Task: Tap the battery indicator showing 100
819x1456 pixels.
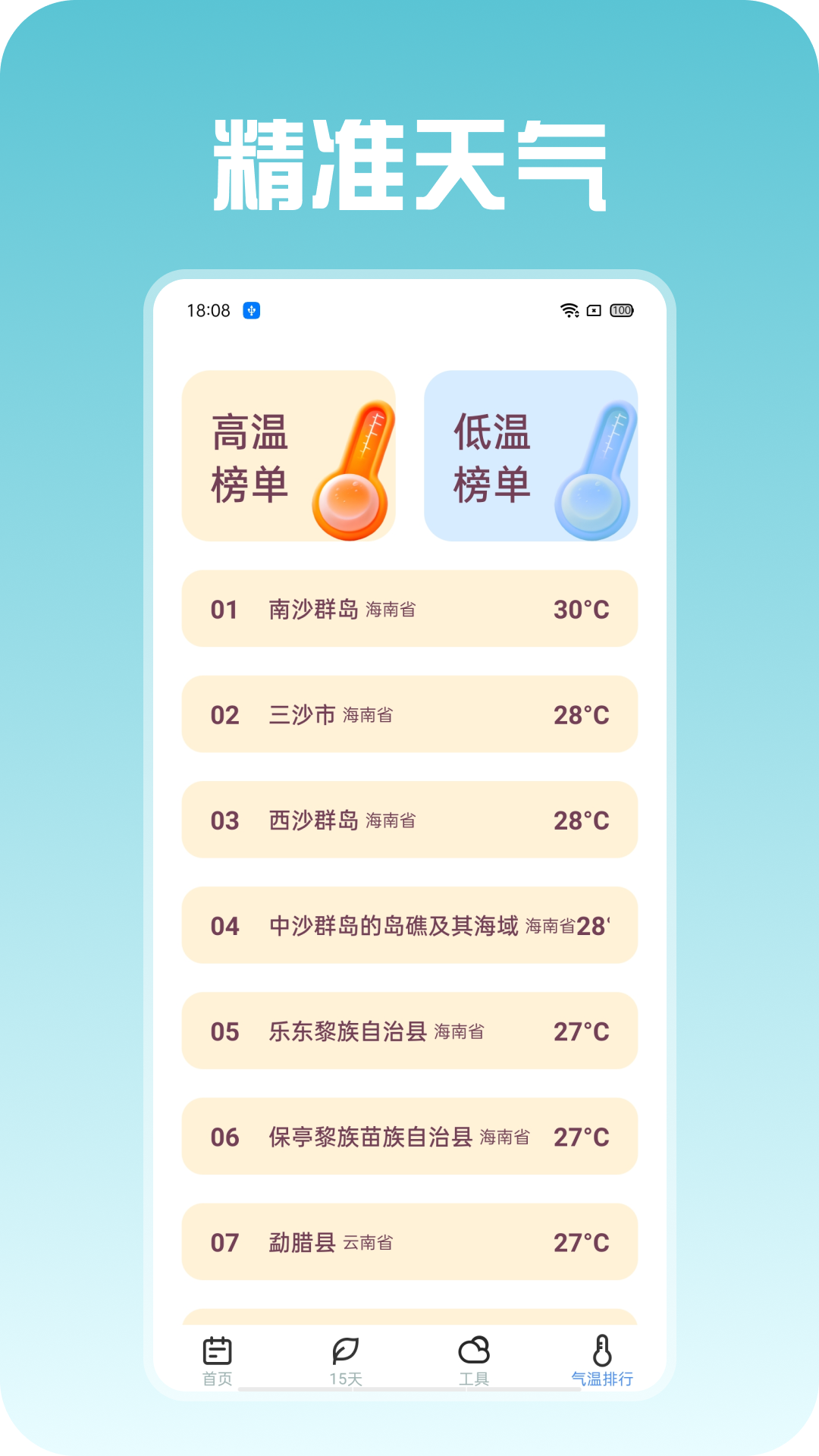Action: (x=620, y=309)
